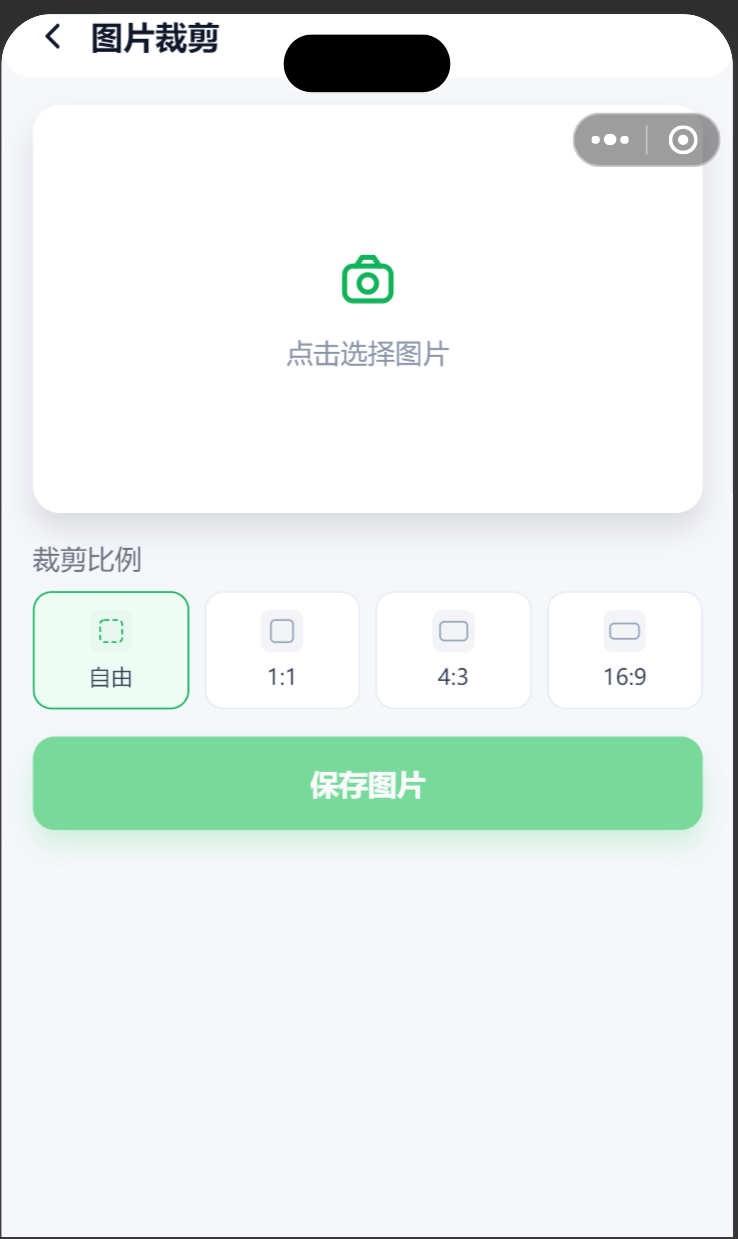Click the landscape icon above 4:3
This screenshot has width=738, height=1239.
tap(453, 631)
